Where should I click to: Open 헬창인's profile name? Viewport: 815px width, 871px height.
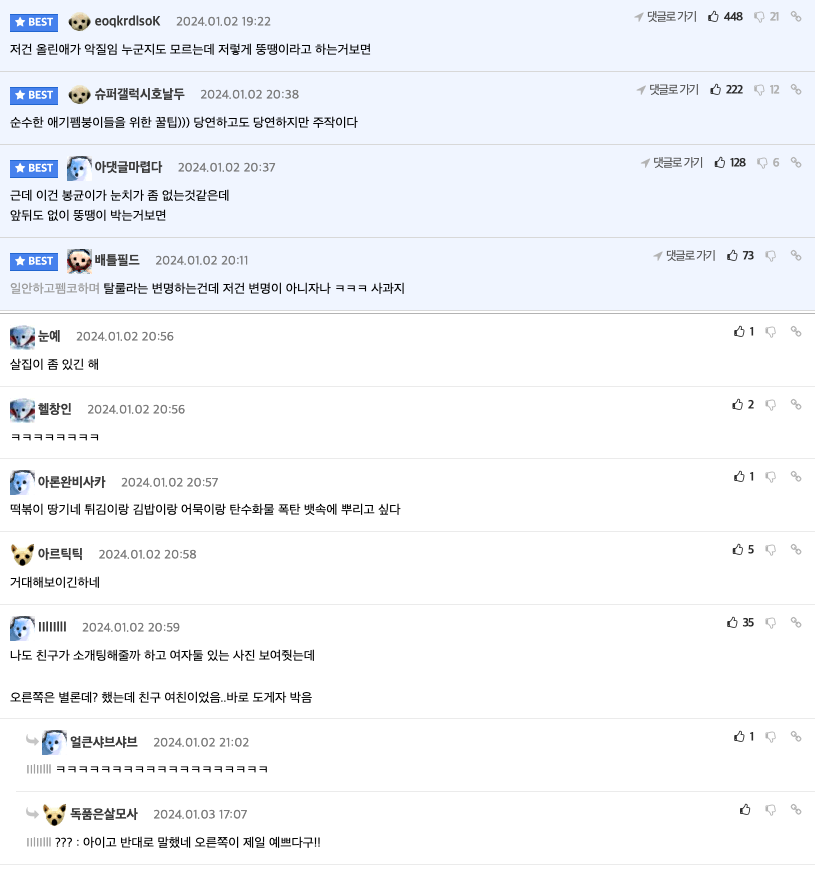(55, 409)
